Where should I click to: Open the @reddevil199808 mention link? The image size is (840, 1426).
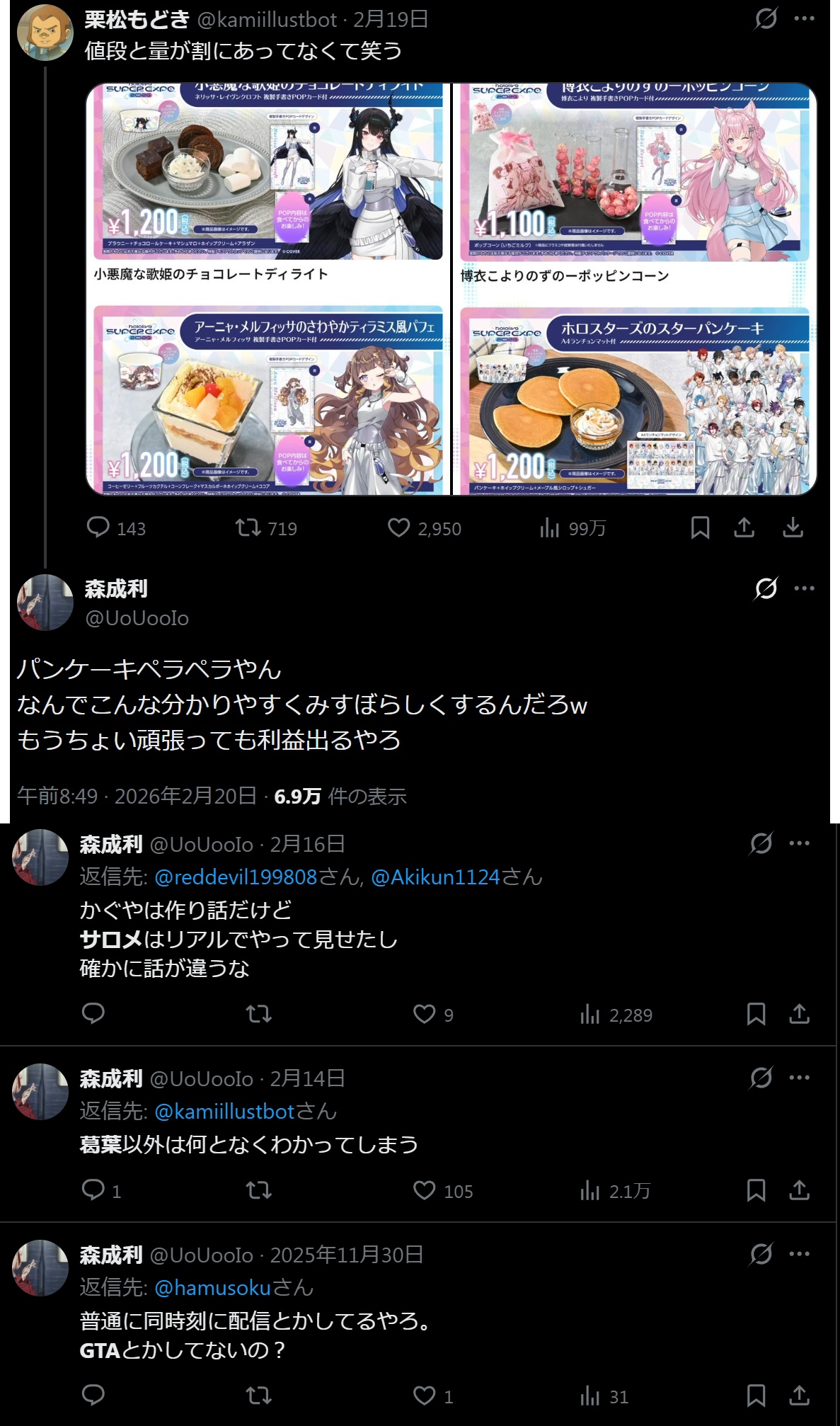pyautogui.click(x=236, y=877)
